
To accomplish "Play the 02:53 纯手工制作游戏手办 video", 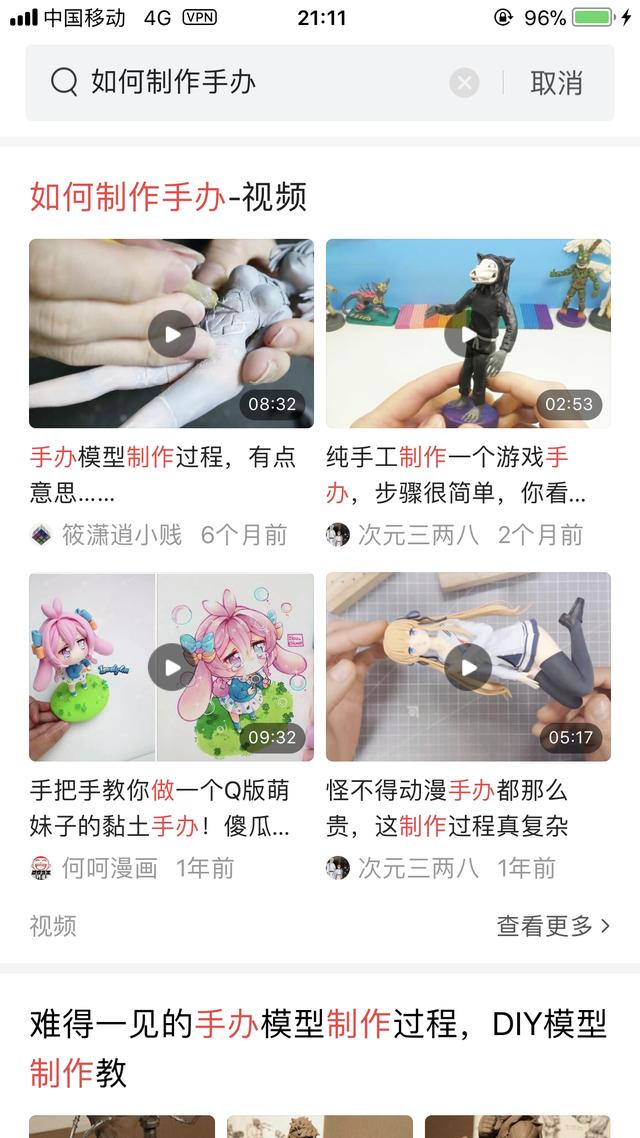I will 468,333.
